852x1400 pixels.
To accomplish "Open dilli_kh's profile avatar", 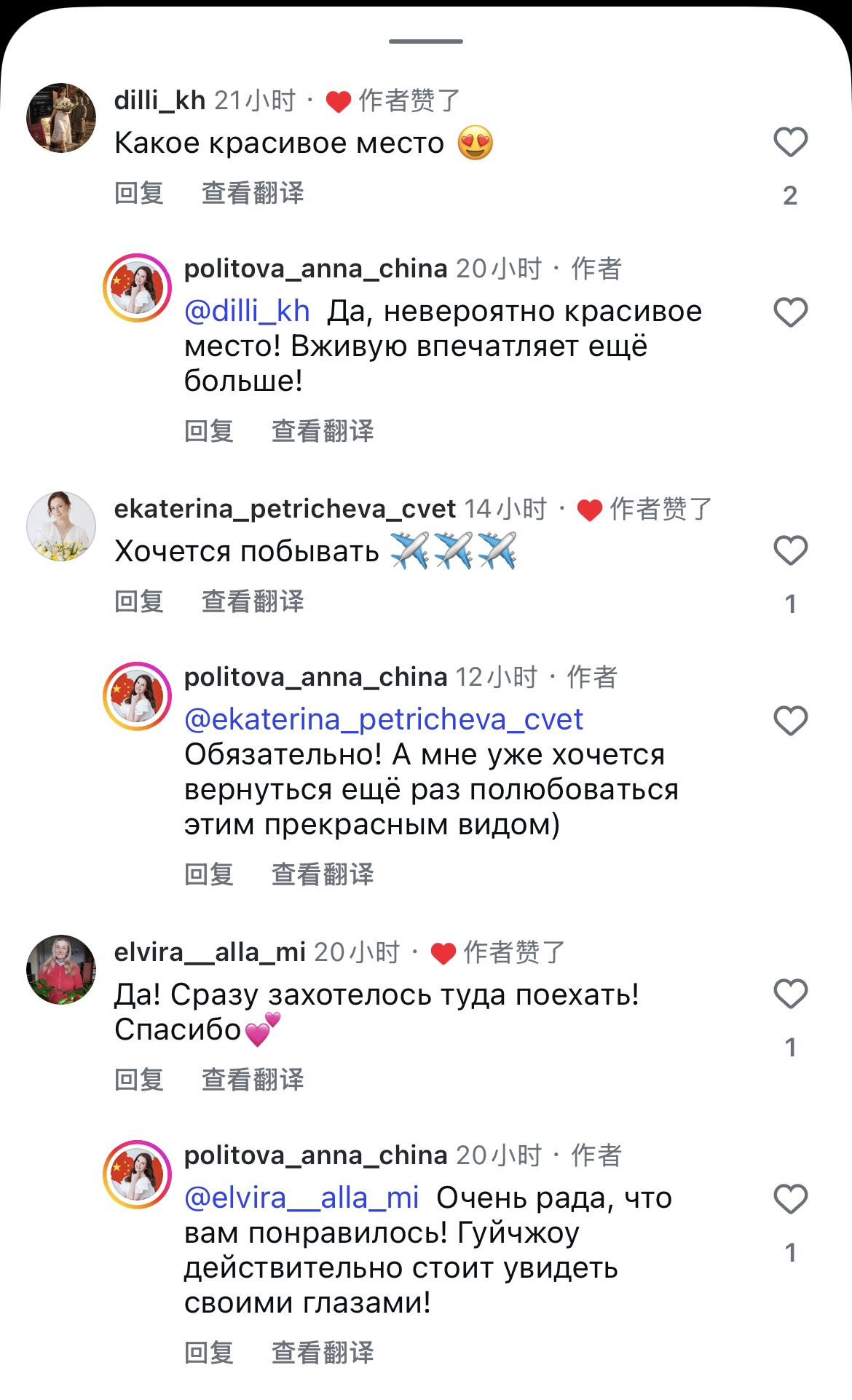I will tap(61, 118).
